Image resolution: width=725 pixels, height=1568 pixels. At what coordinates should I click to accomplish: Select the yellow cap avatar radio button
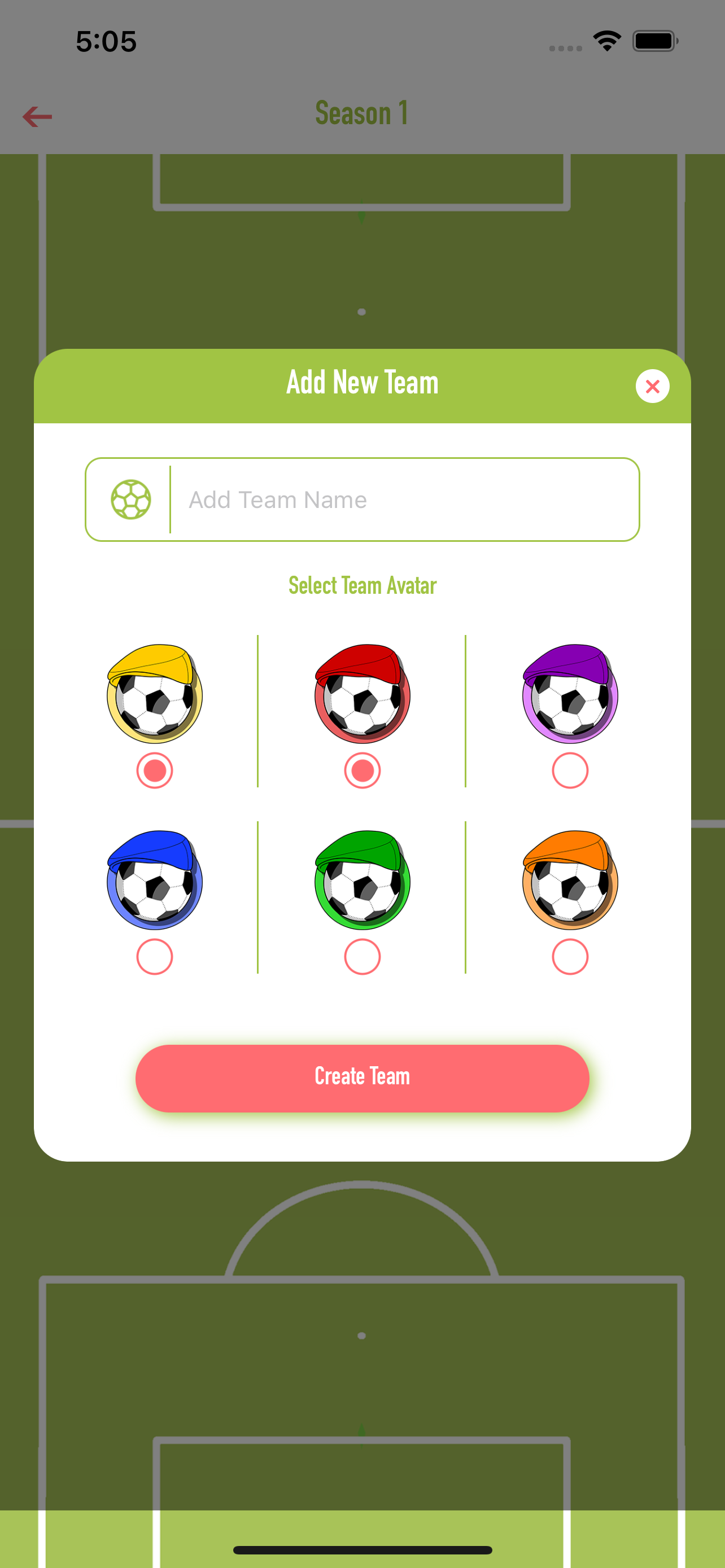pyautogui.click(x=155, y=770)
